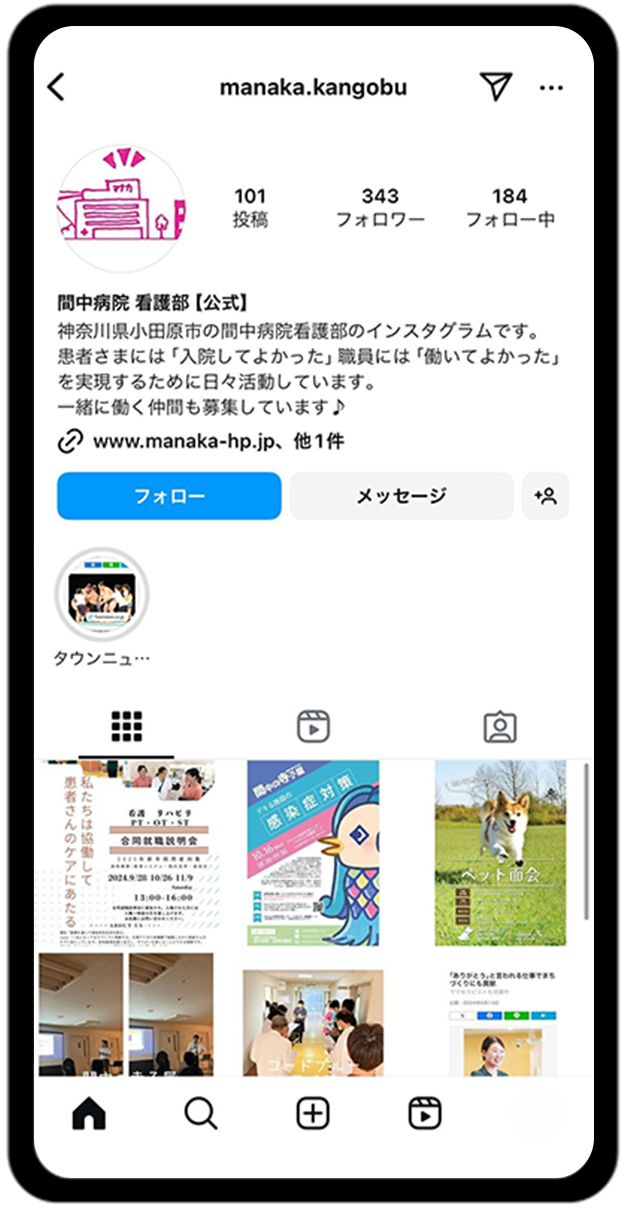Create a new post with plus icon
Screen dimensions: 626x1208
coord(313,1113)
